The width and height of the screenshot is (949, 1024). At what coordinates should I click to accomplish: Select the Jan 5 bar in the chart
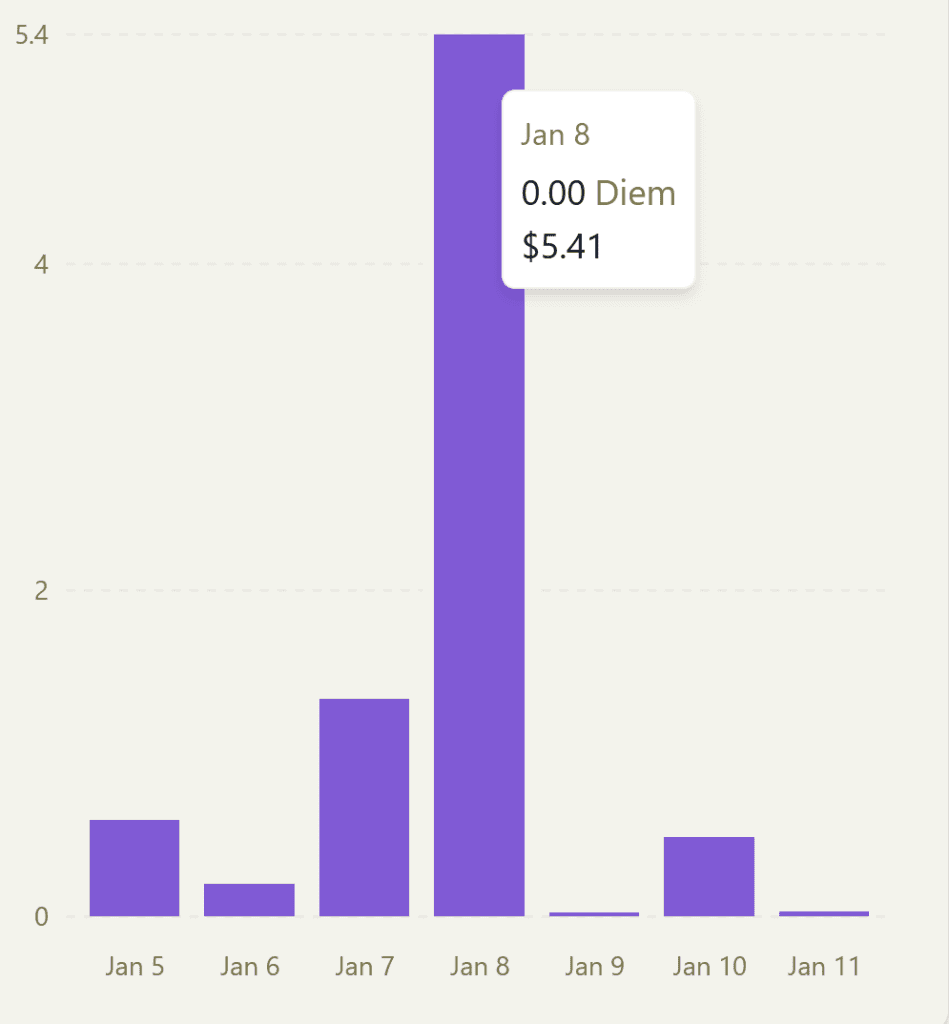point(134,867)
